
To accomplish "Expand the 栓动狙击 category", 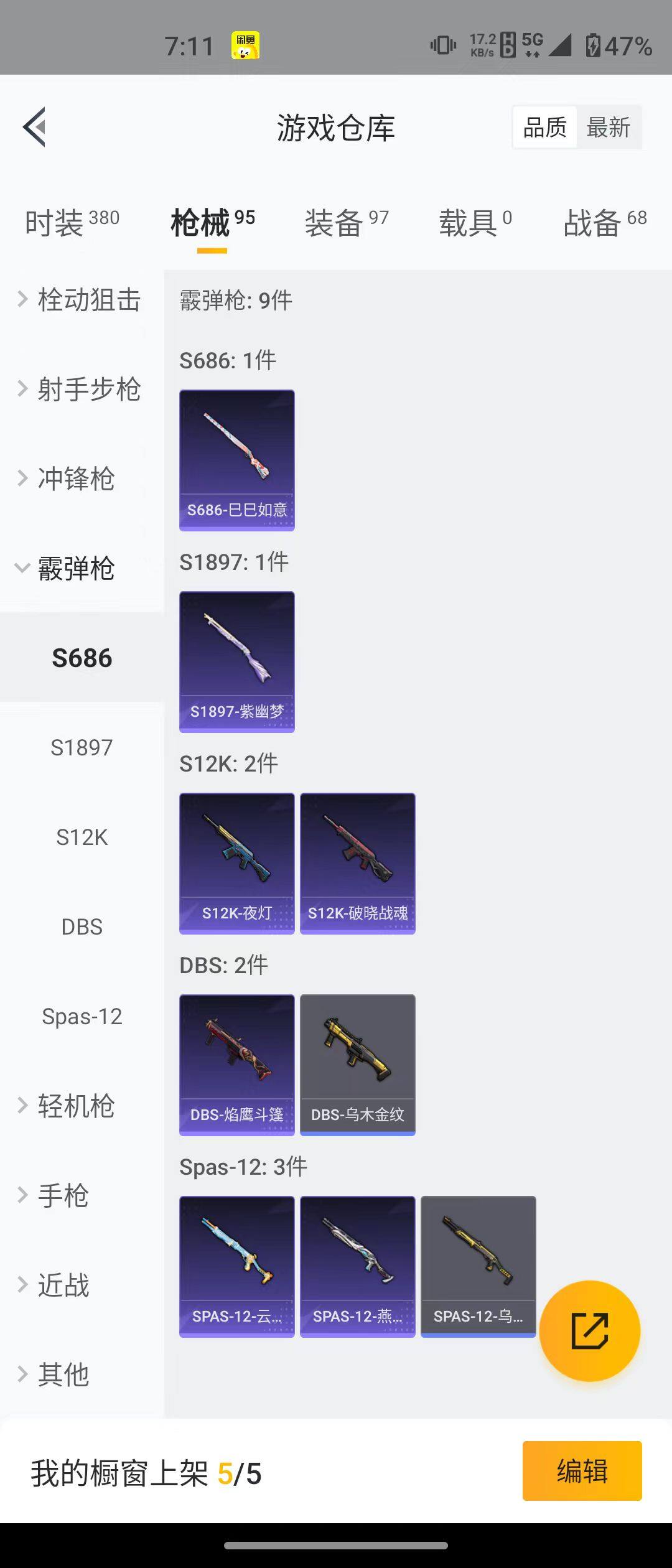I will coord(81,300).
